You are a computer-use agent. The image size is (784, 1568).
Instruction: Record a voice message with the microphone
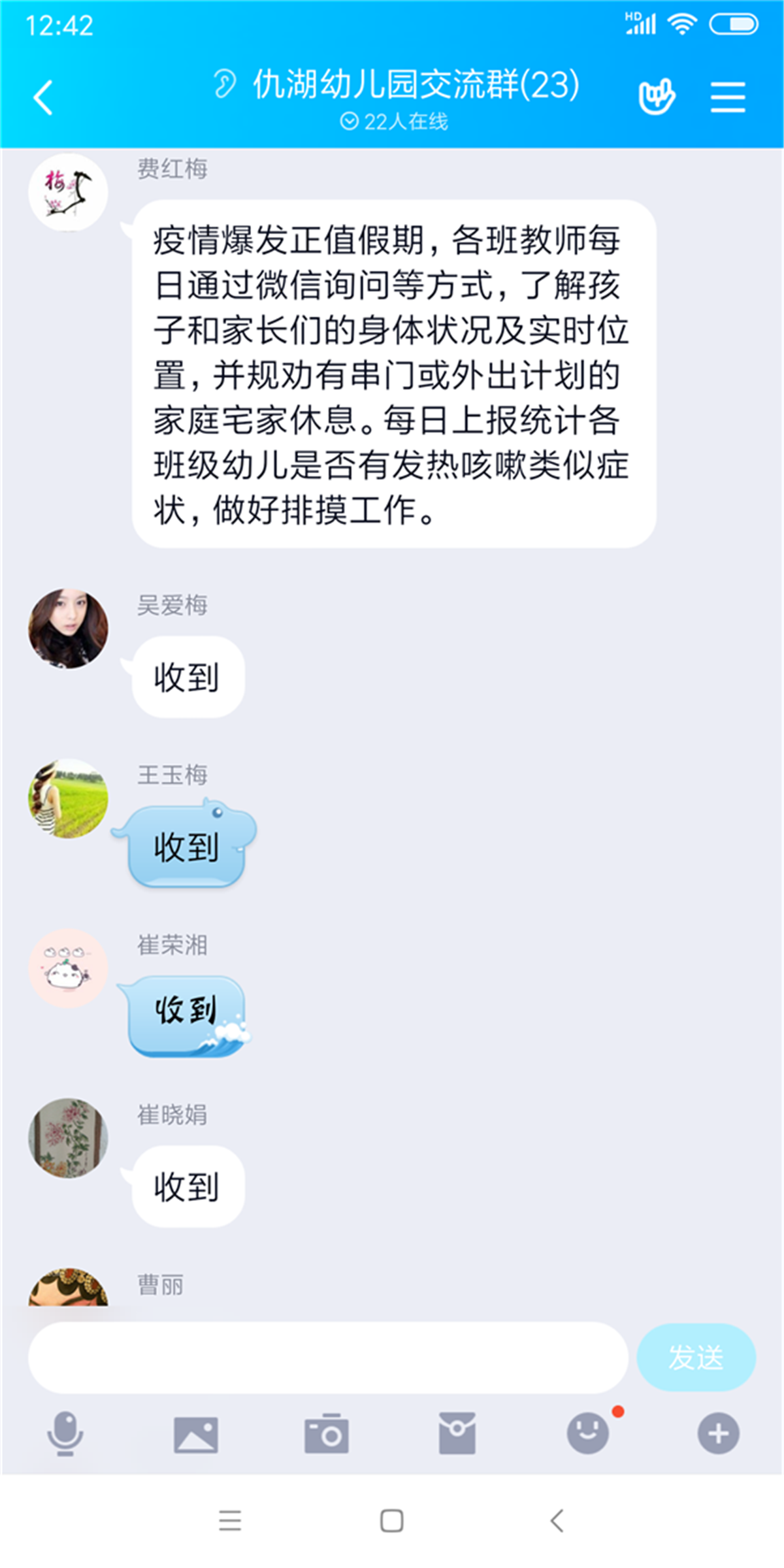click(65, 1433)
